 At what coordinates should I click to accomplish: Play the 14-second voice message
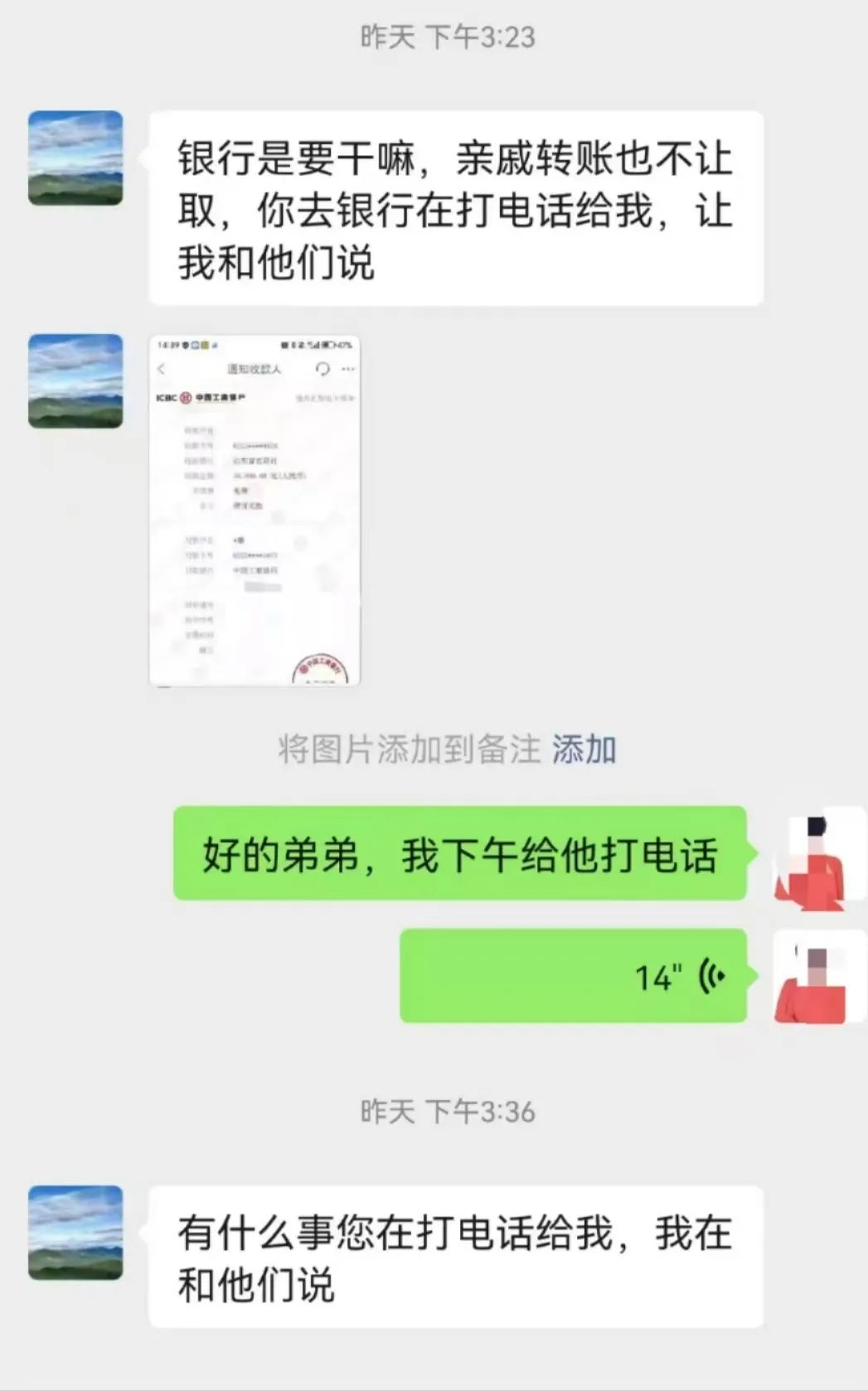point(573,976)
